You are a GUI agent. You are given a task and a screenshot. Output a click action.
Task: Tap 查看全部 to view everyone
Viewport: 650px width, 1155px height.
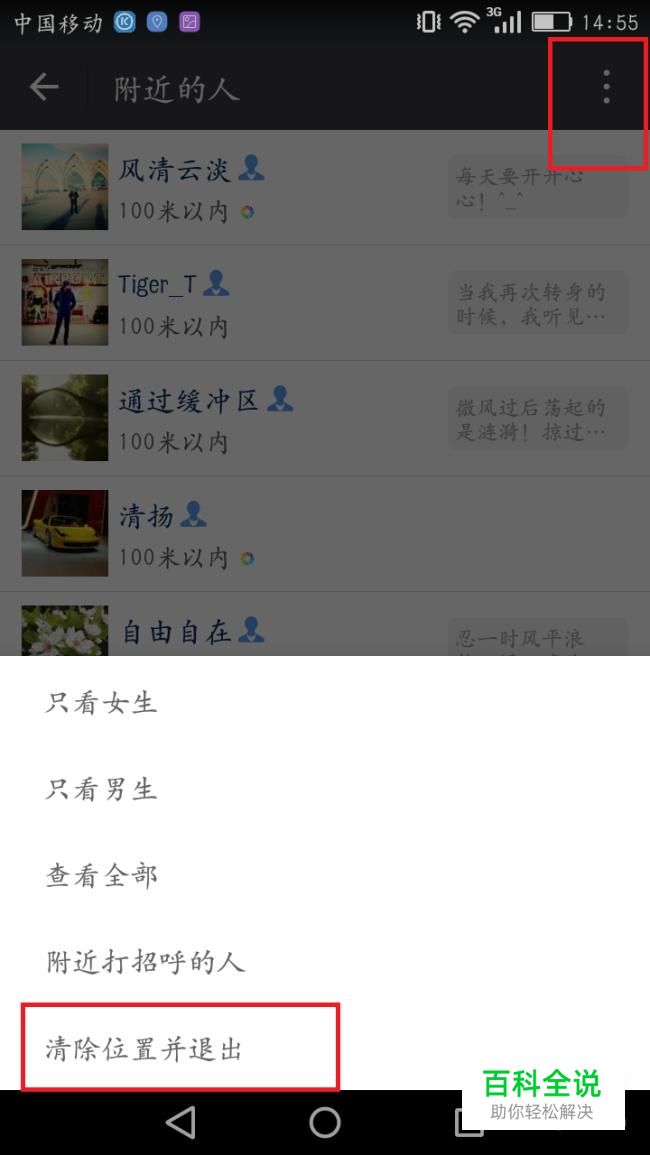[324, 875]
